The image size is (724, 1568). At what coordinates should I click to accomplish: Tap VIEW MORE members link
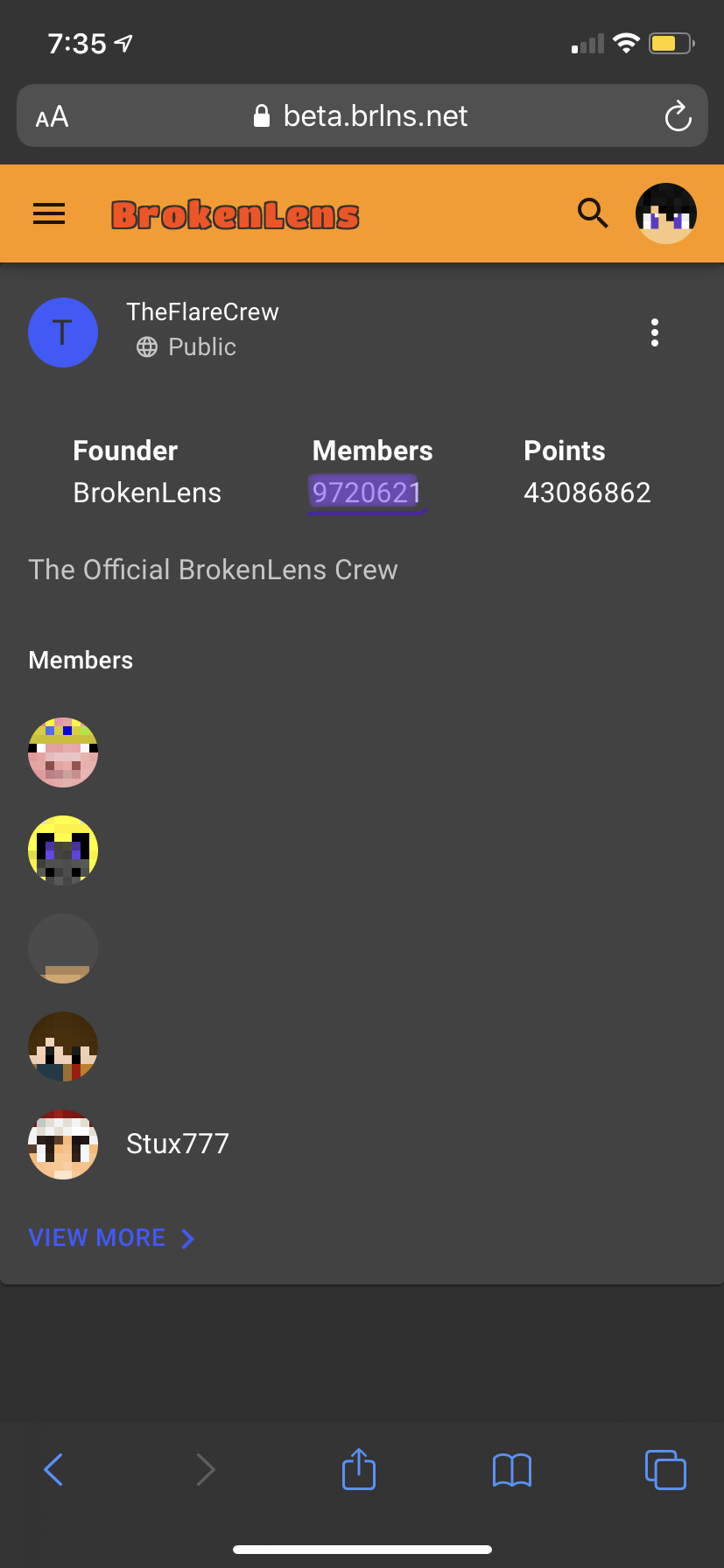pyautogui.click(x=111, y=1237)
